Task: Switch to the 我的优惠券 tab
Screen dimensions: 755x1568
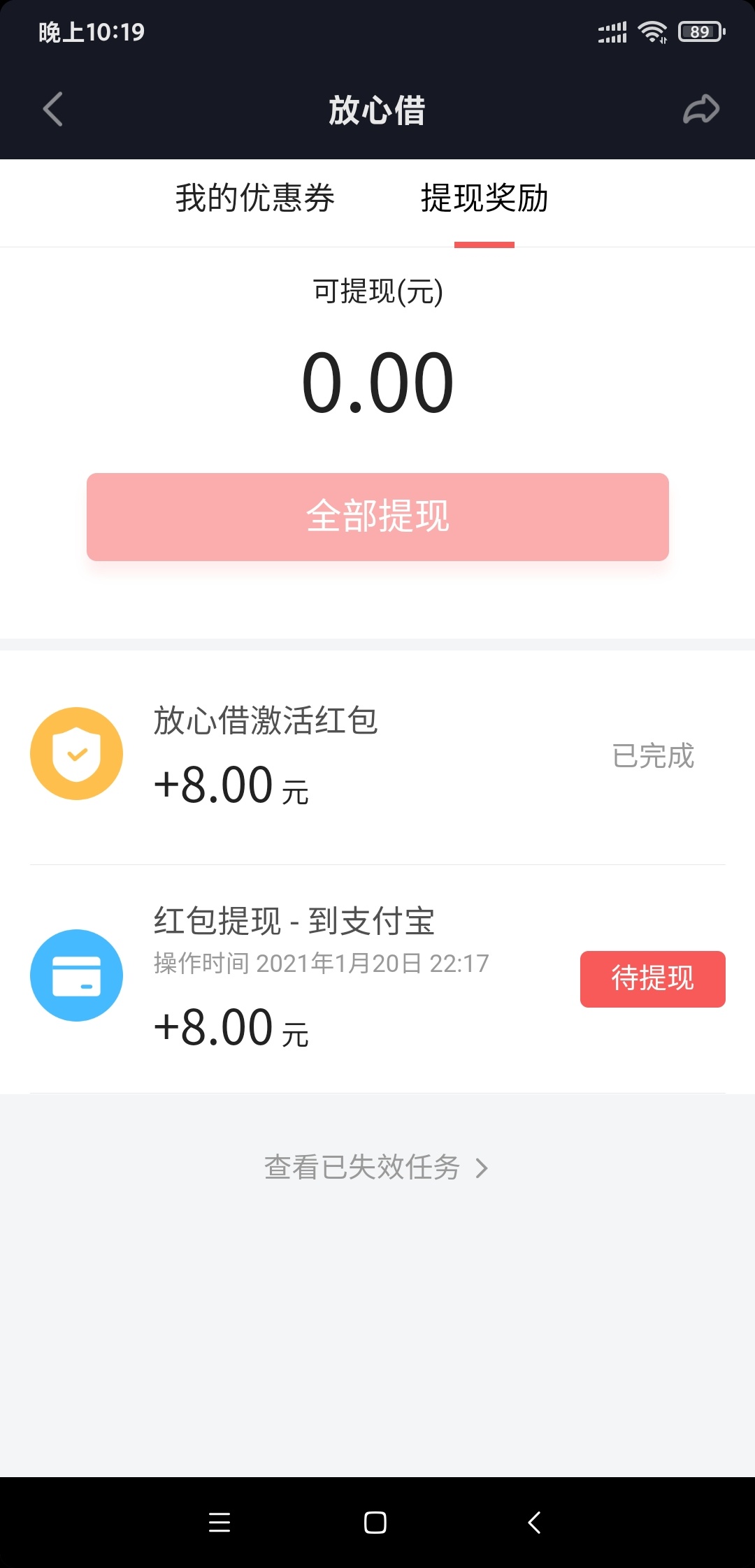Action: (255, 198)
